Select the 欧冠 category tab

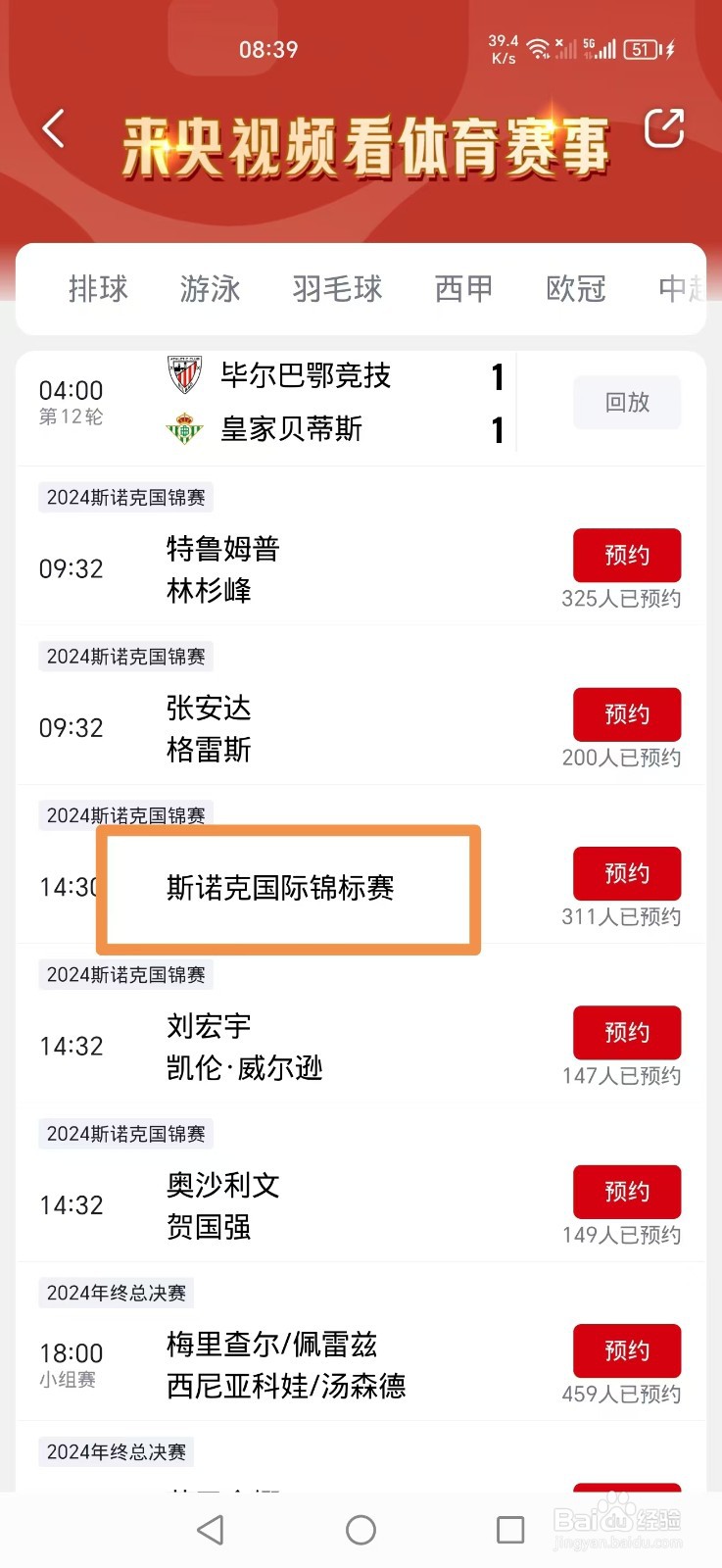point(575,288)
